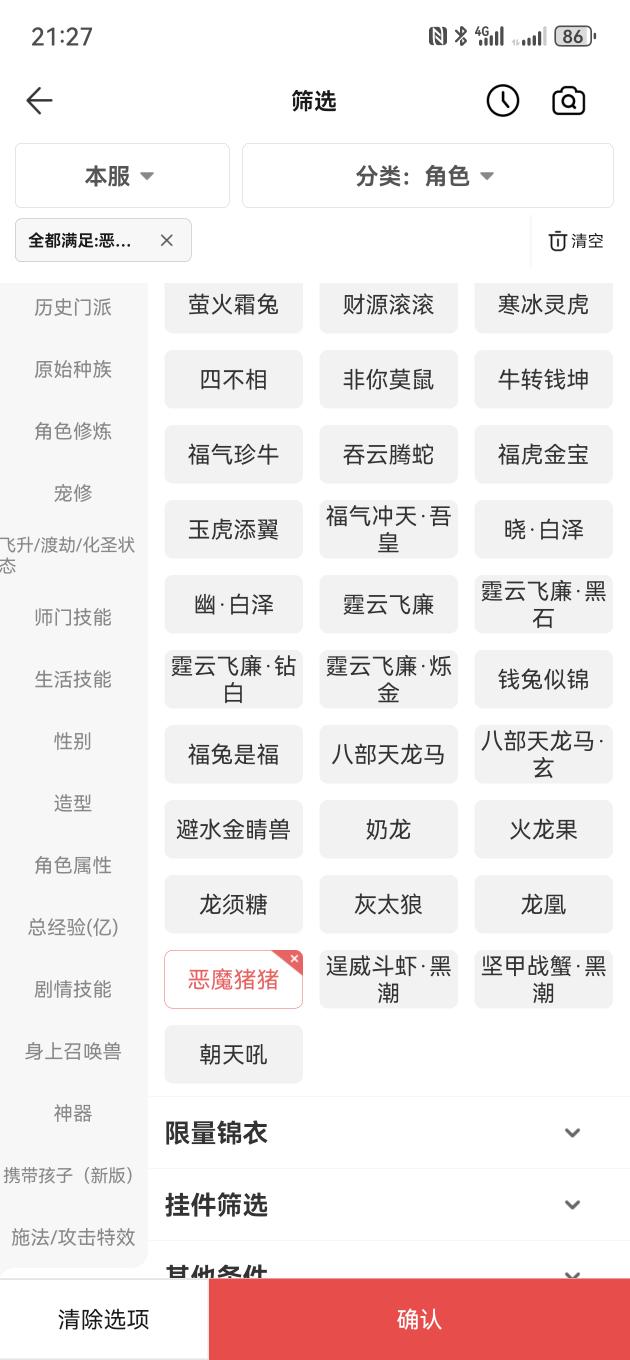Open the 分类: 角色 dropdown
The height and width of the screenshot is (1360, 630).
pyautogui.click(x=428, y=176)
